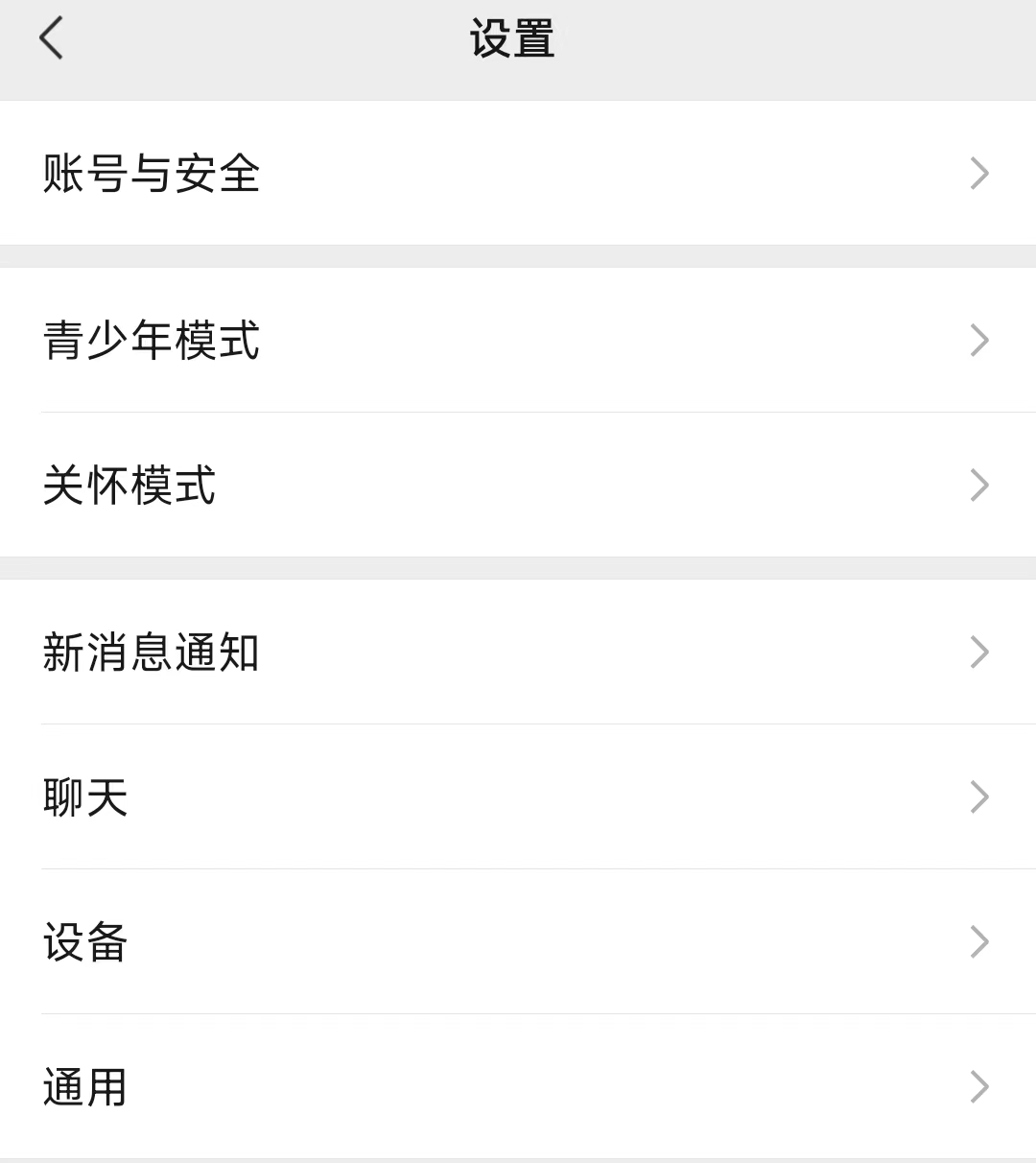1036x1163 pixels.
Task: Click the chevron next to 聊天
Action: pos(979,796)
